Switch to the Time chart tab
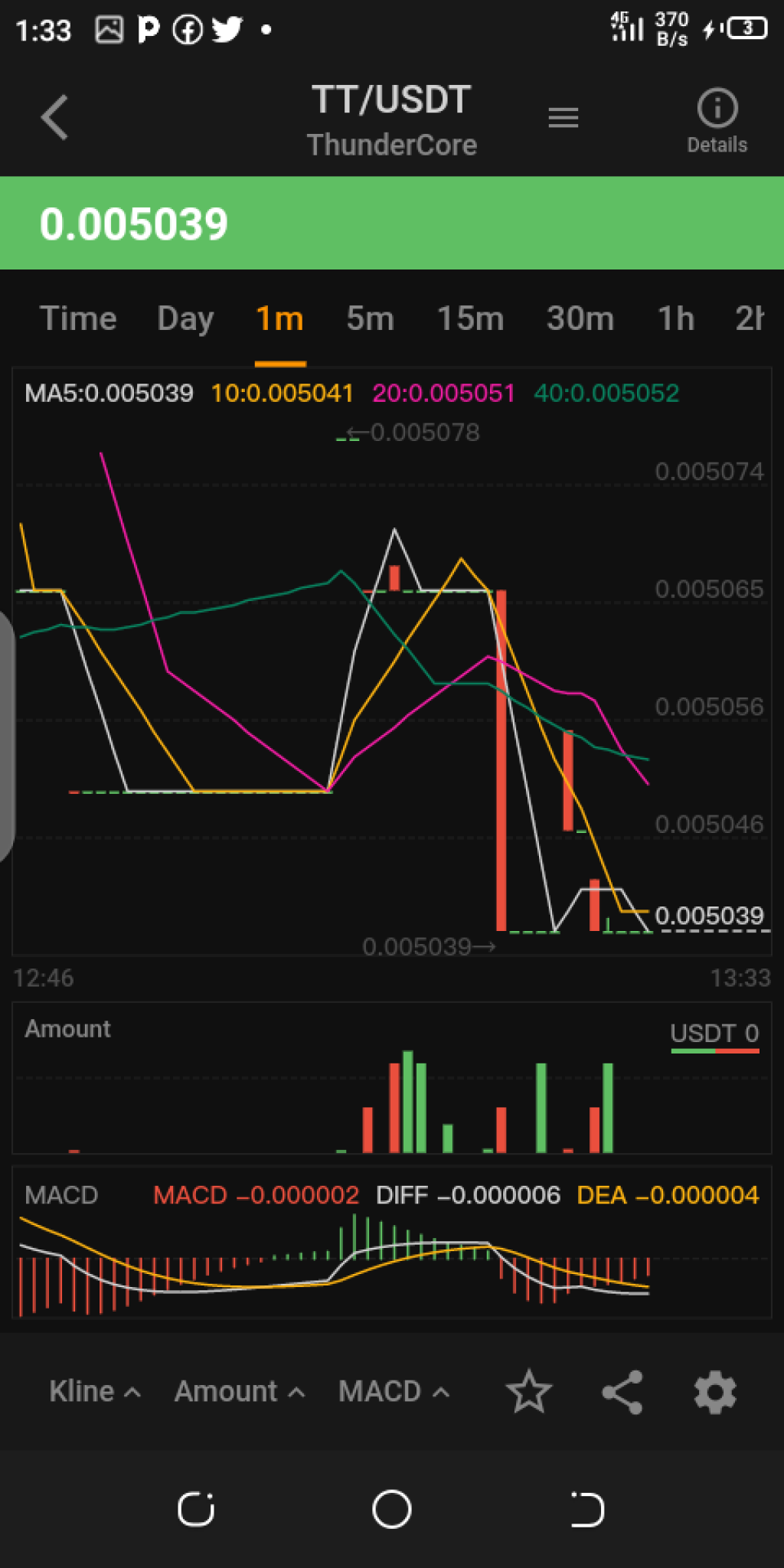The width and height of the screenshot is (784, 1568). point(78,318)
